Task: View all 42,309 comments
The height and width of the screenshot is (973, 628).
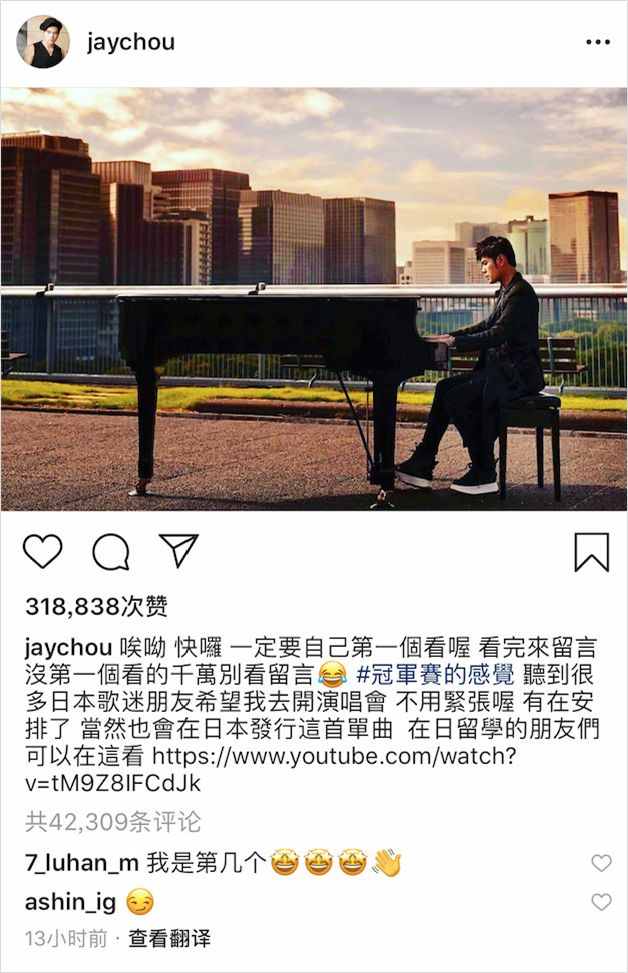Action: (x=113, y=822)
